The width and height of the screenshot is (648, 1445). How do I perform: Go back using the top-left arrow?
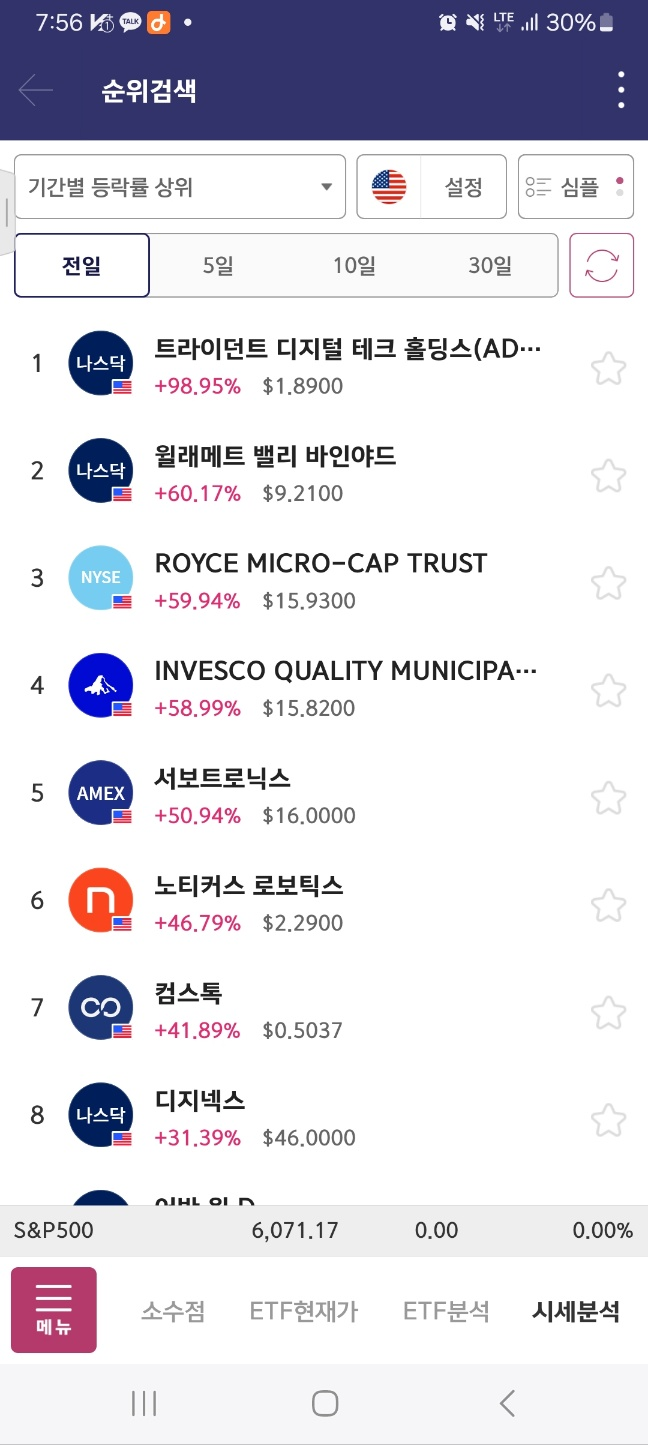pos(36,91)
